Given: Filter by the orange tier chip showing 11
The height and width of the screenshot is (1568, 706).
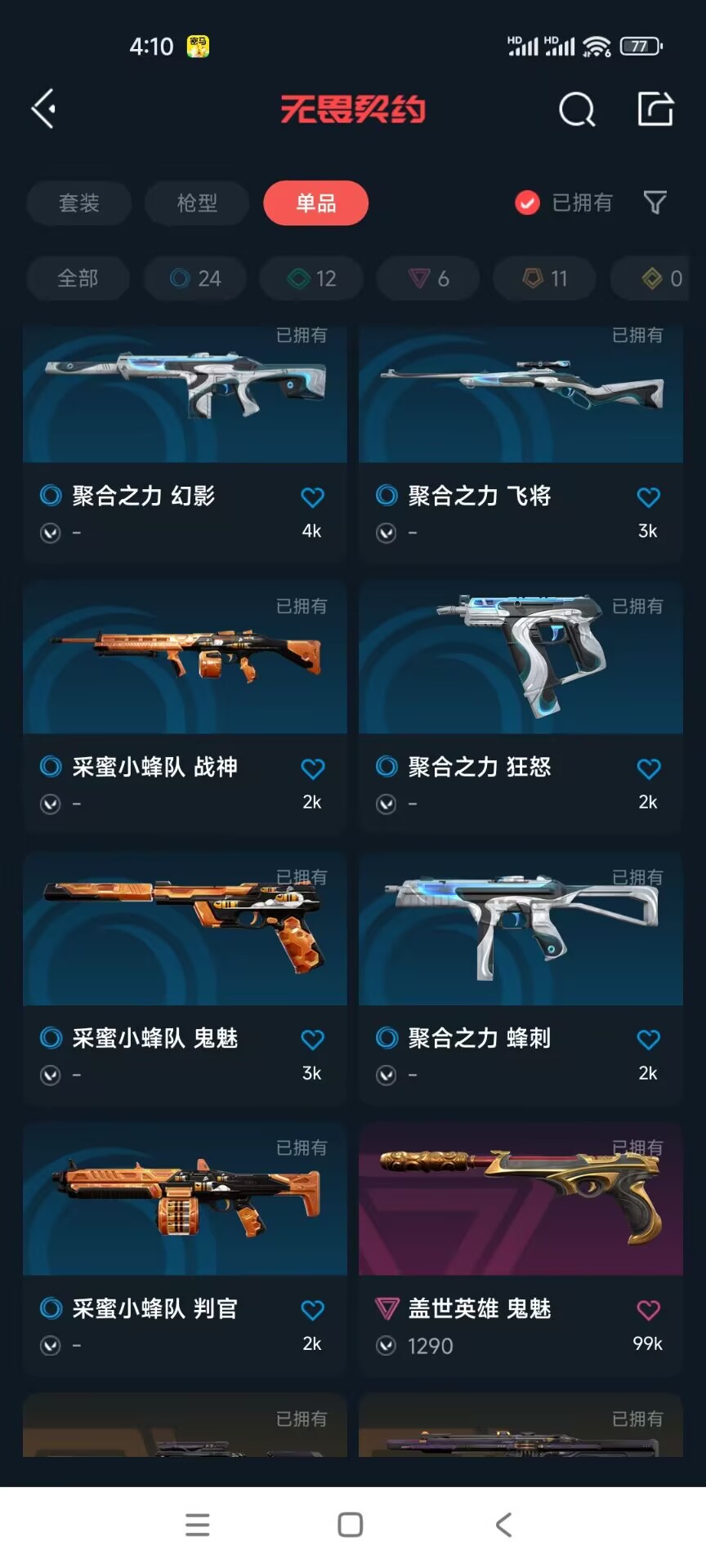Looking at the screenshot, I should point(545,278).
